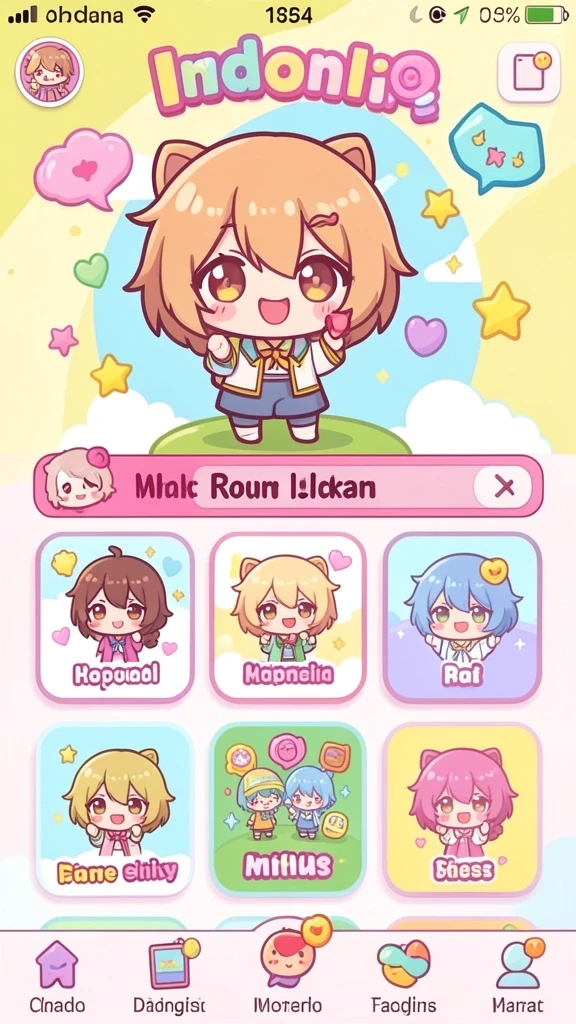Switch to the Faodjins tab
576x1024 pixels.
coord(404,976)
